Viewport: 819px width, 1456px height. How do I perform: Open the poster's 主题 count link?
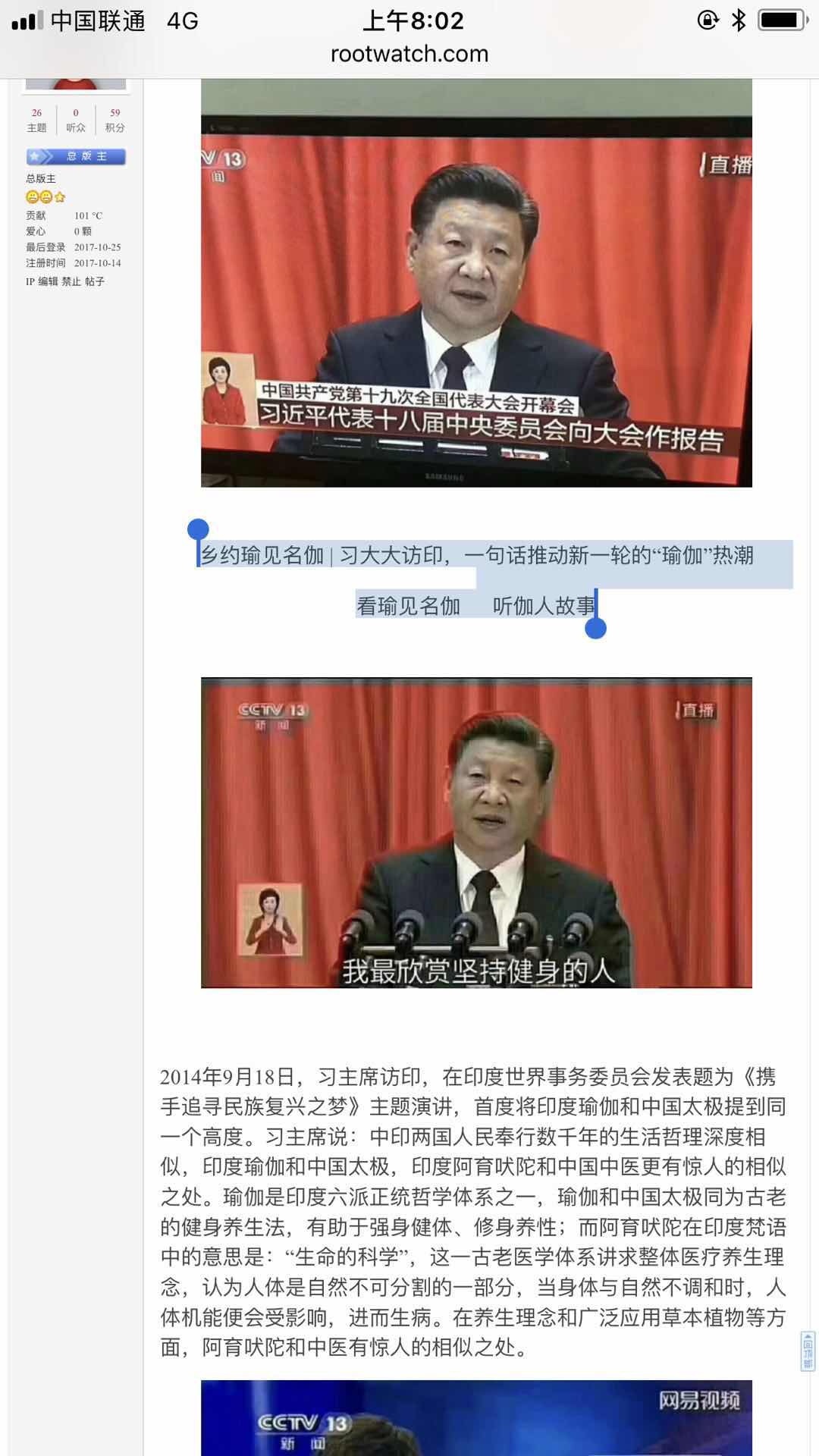click(36, 120)
